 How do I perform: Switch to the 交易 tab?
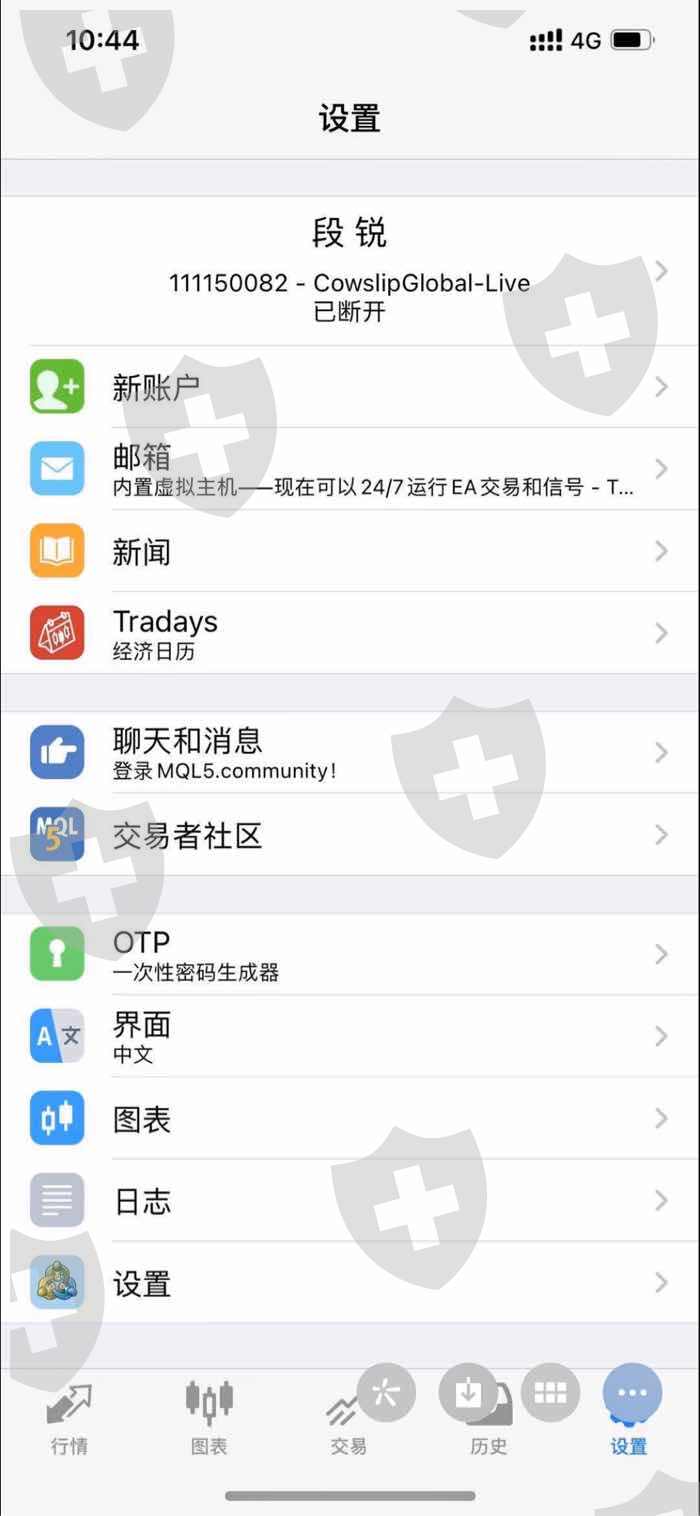349,1418
